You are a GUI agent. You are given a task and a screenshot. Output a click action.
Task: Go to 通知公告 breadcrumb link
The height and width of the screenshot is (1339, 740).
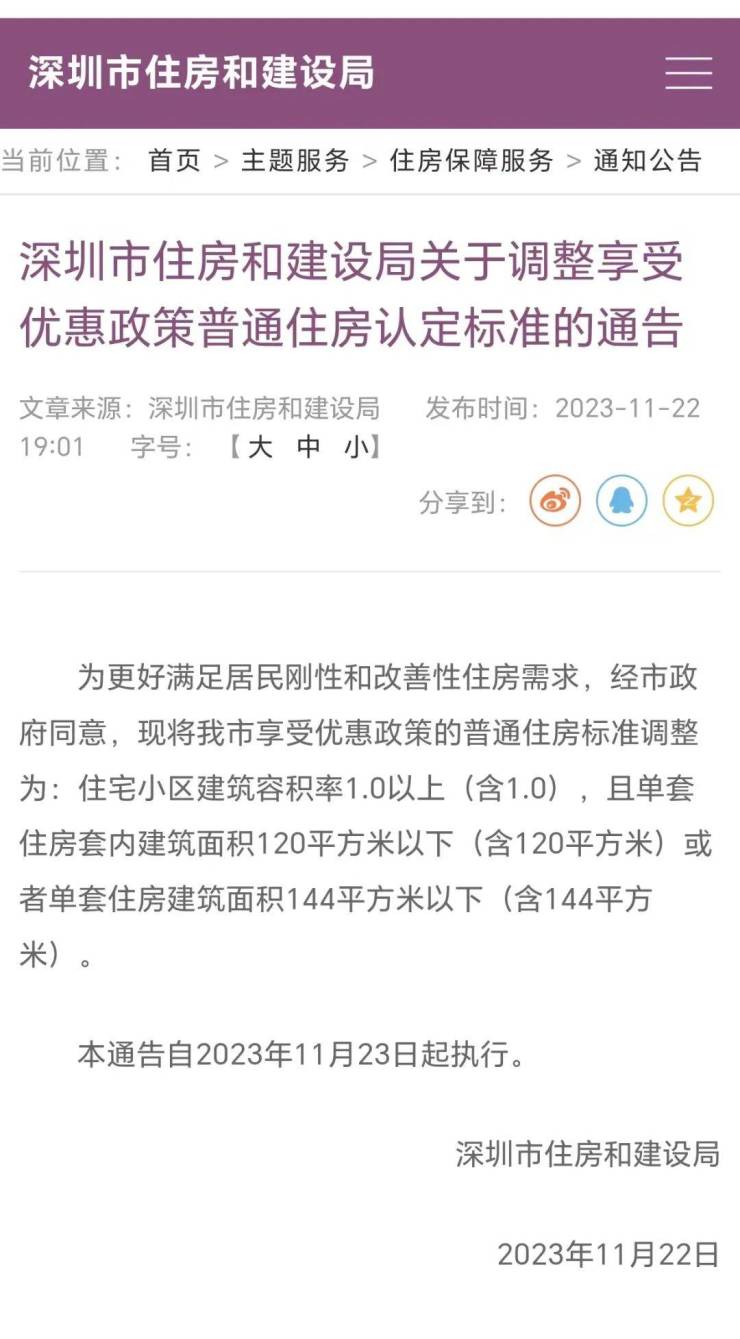(x=648, y=160)
